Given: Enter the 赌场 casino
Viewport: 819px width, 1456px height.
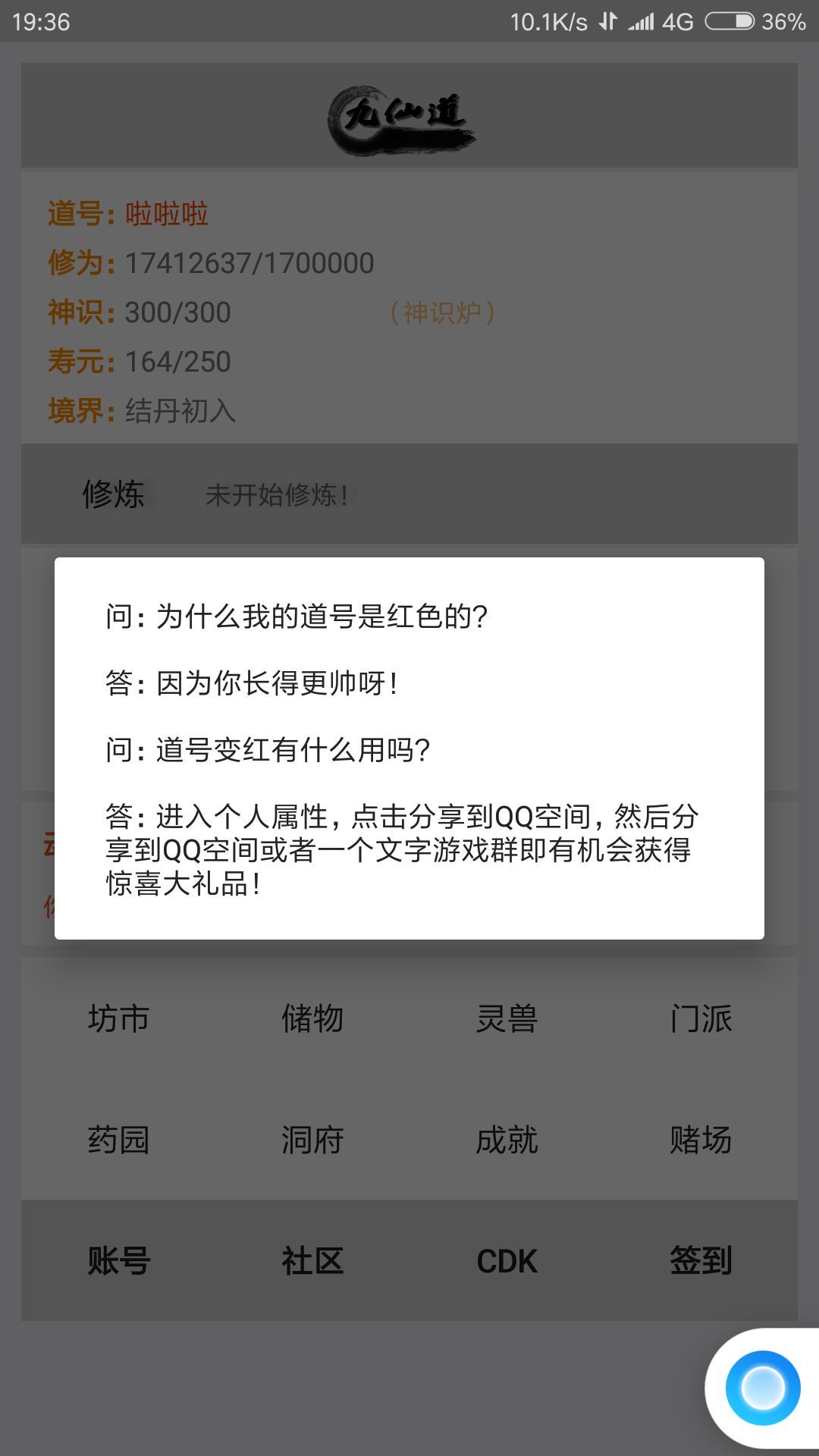Looking at the screenshot, I should tap(700, 1139).
